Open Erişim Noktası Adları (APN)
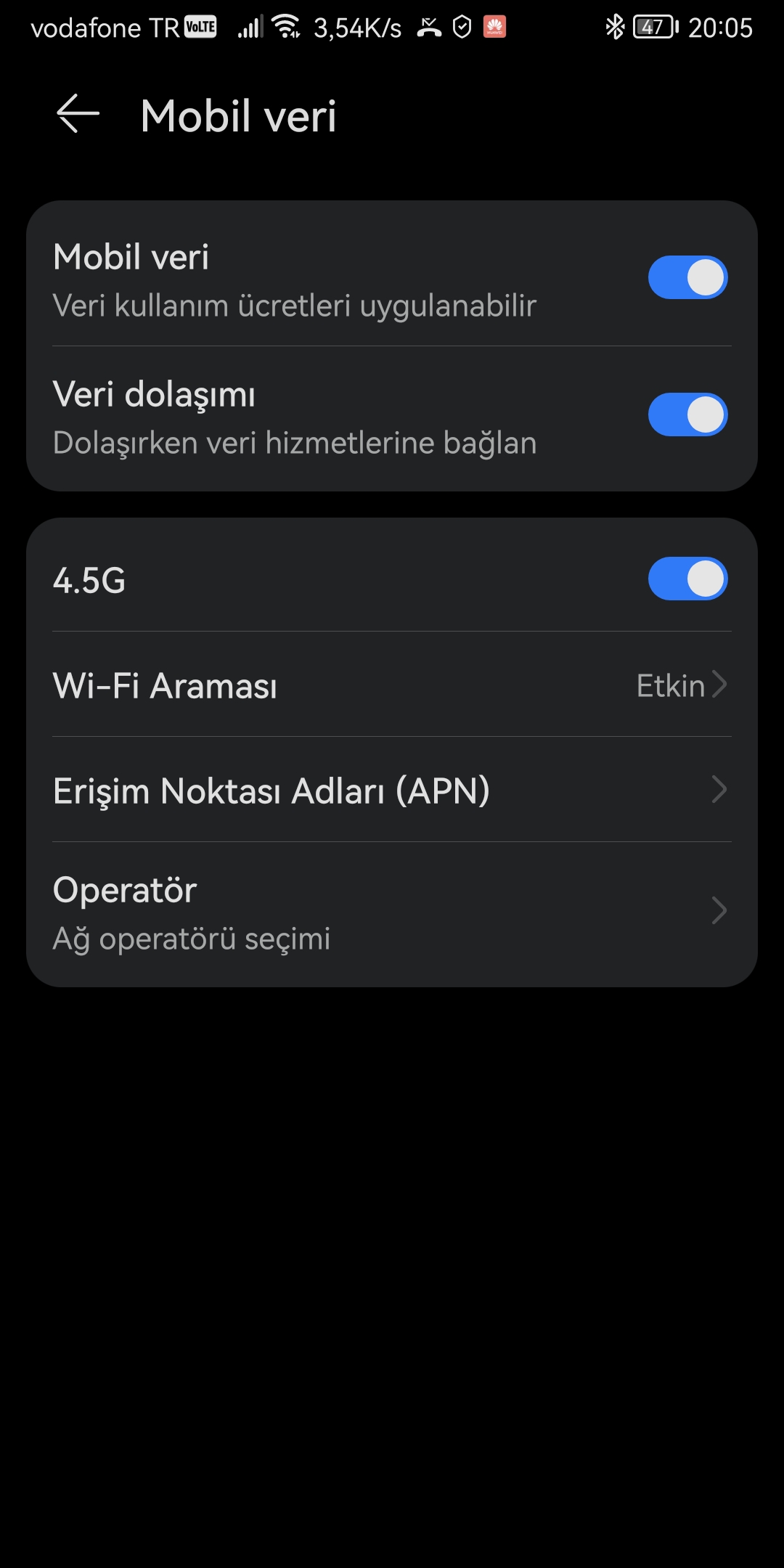784x1568 pixels. click(392, 790)
